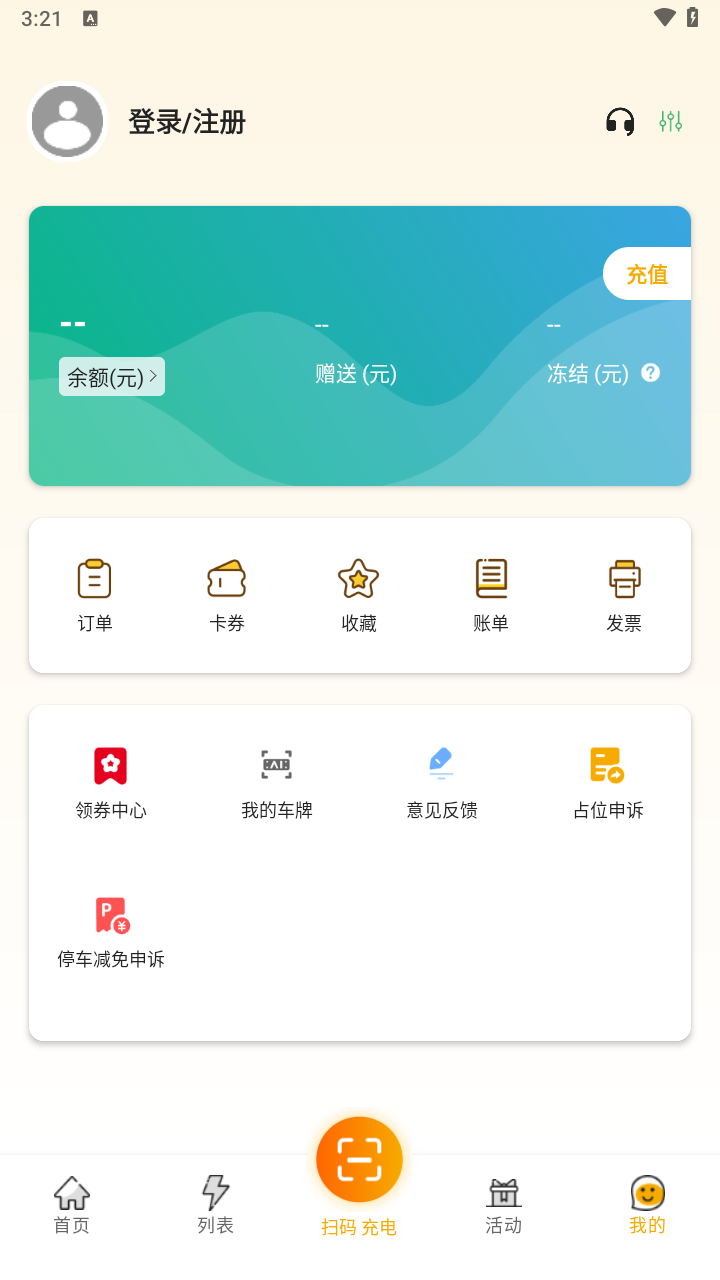
Task: Open the 订单 (orders) icon
Action: 95,594
